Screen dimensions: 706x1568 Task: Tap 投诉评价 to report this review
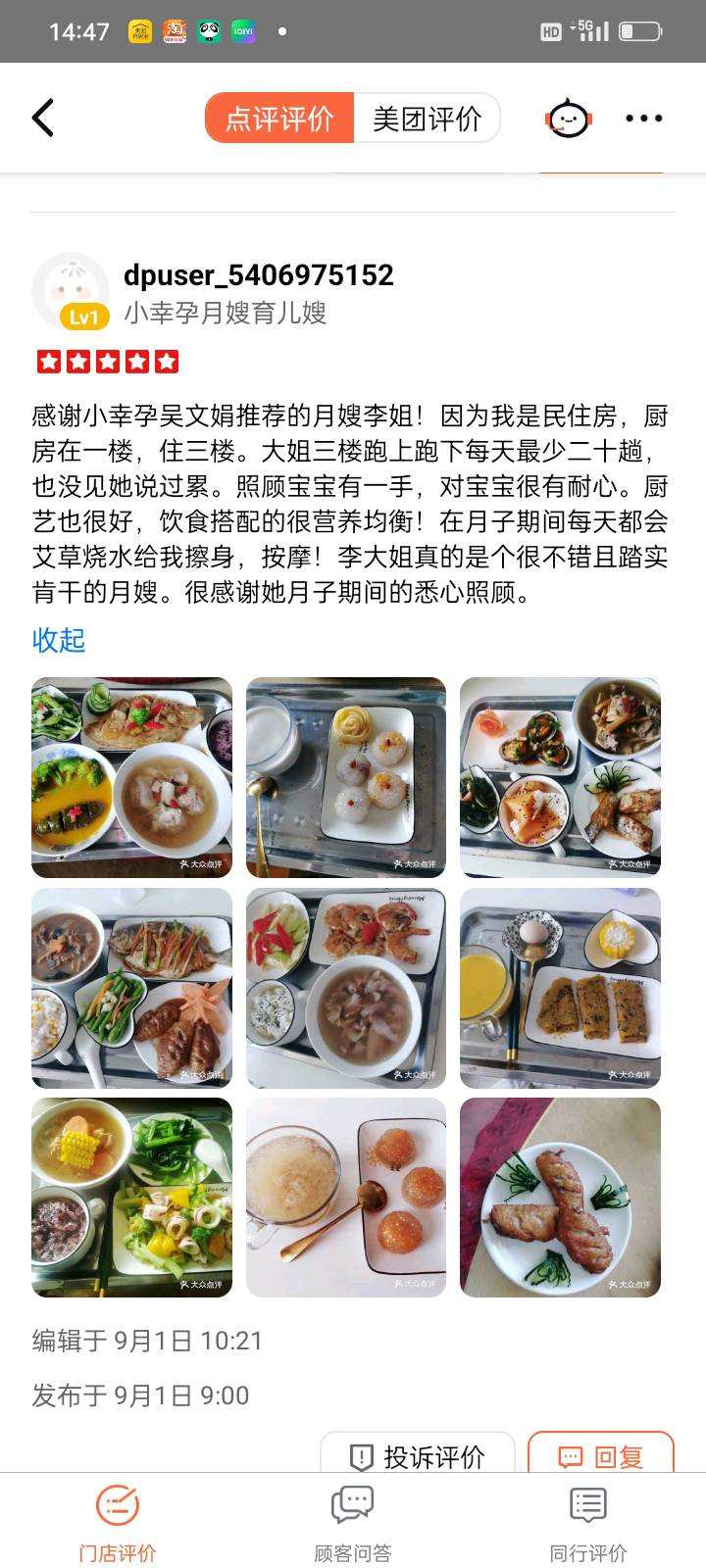click(x=418, y=1455)
